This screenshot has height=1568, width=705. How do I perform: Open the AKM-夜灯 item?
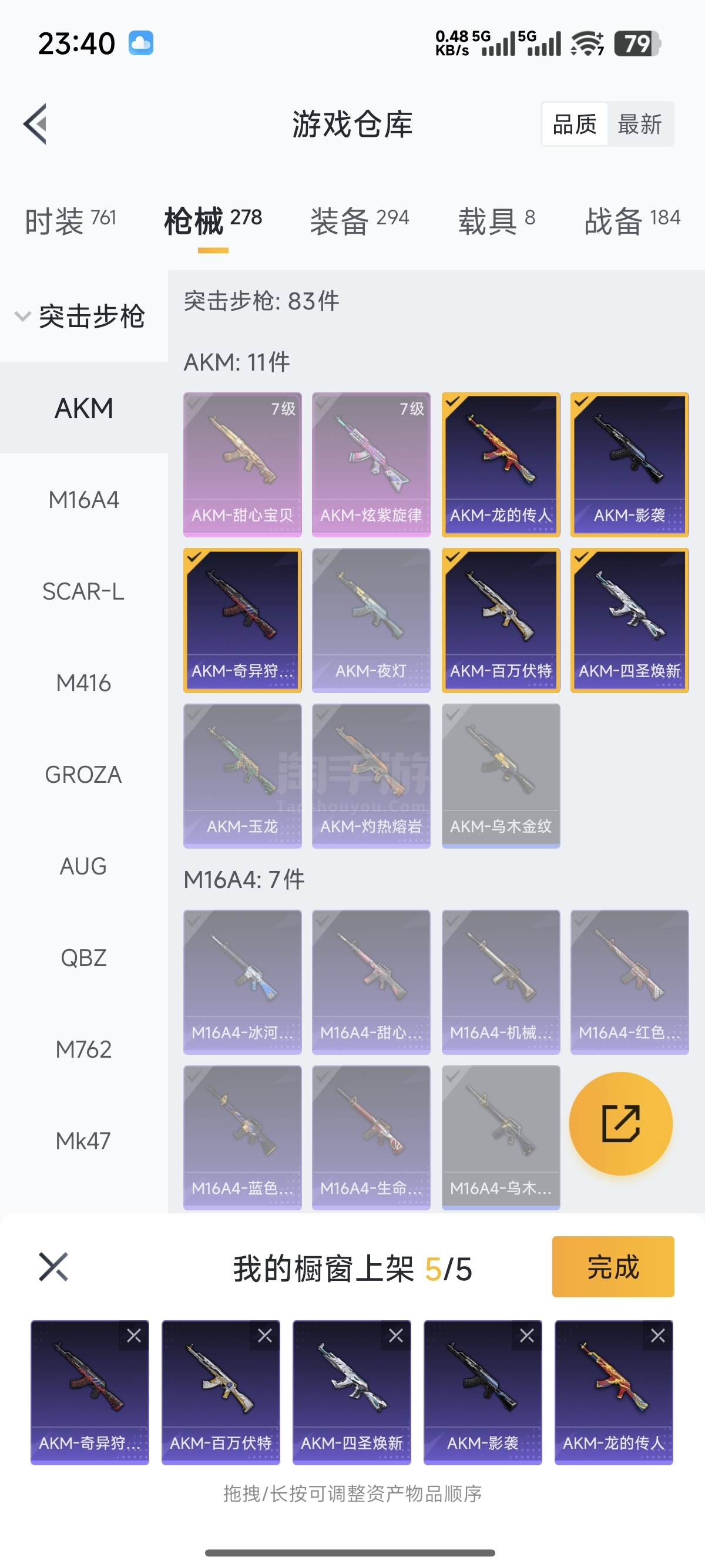coord(371,620)
